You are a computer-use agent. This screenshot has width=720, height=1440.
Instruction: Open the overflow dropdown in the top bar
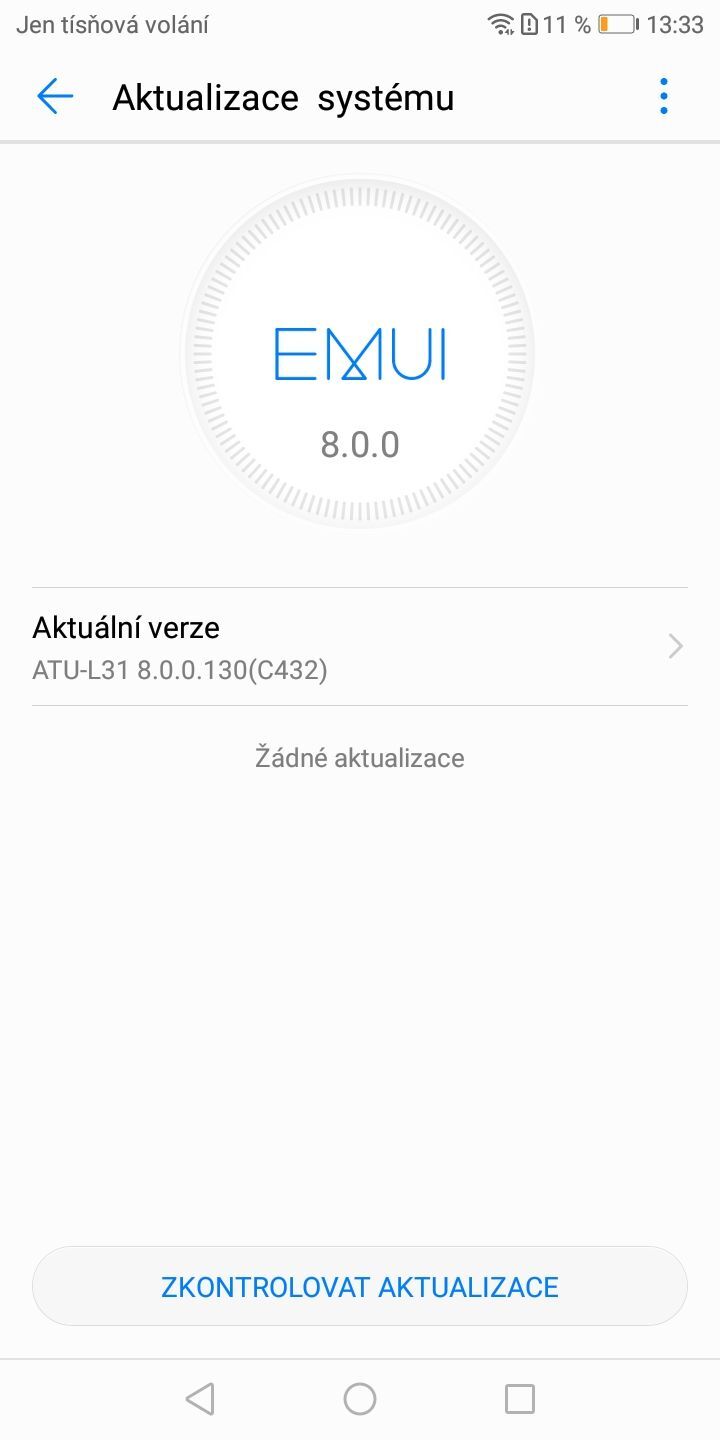(x=662, y=96)
